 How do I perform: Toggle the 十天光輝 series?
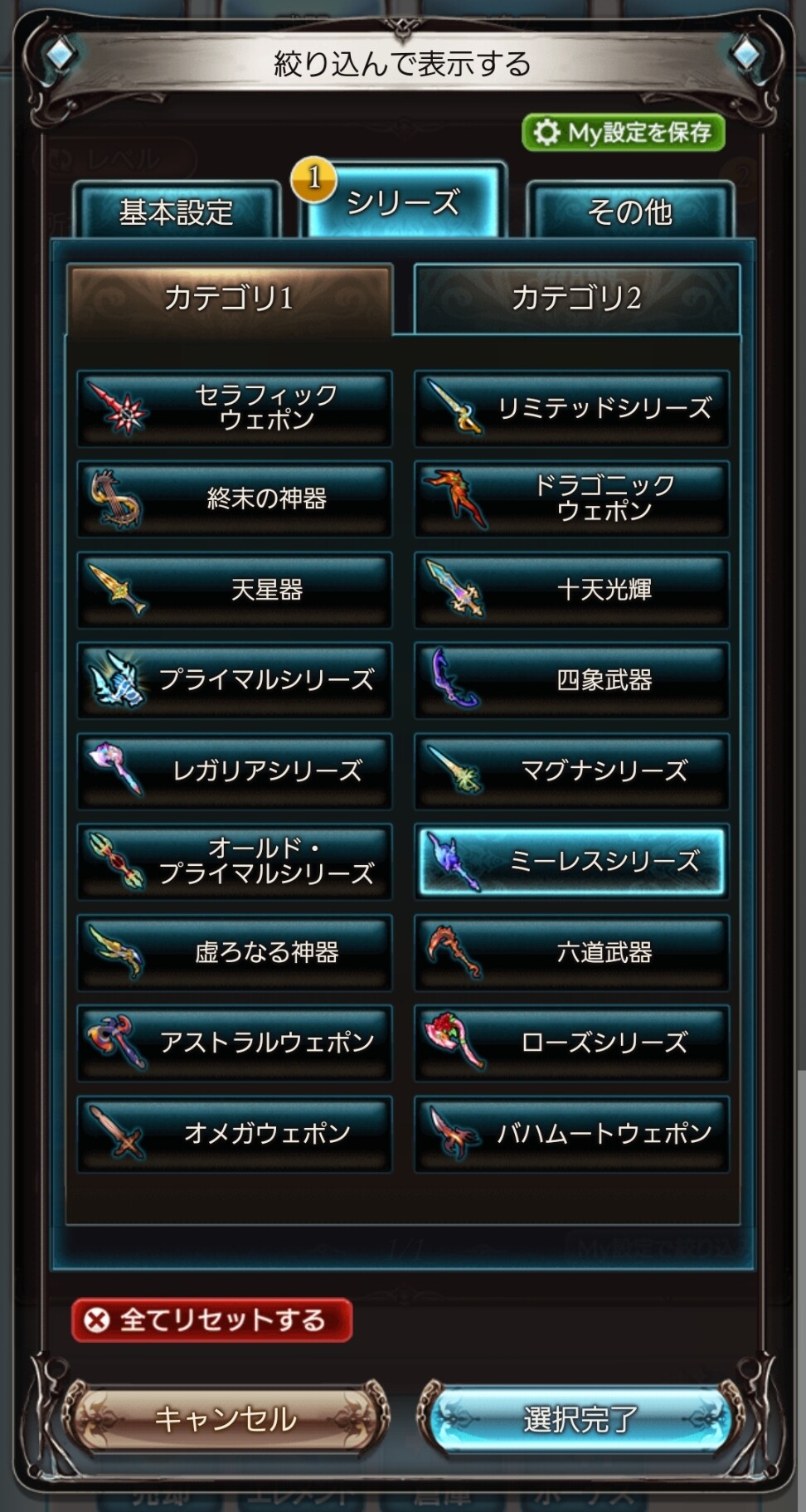coord(571,590)
